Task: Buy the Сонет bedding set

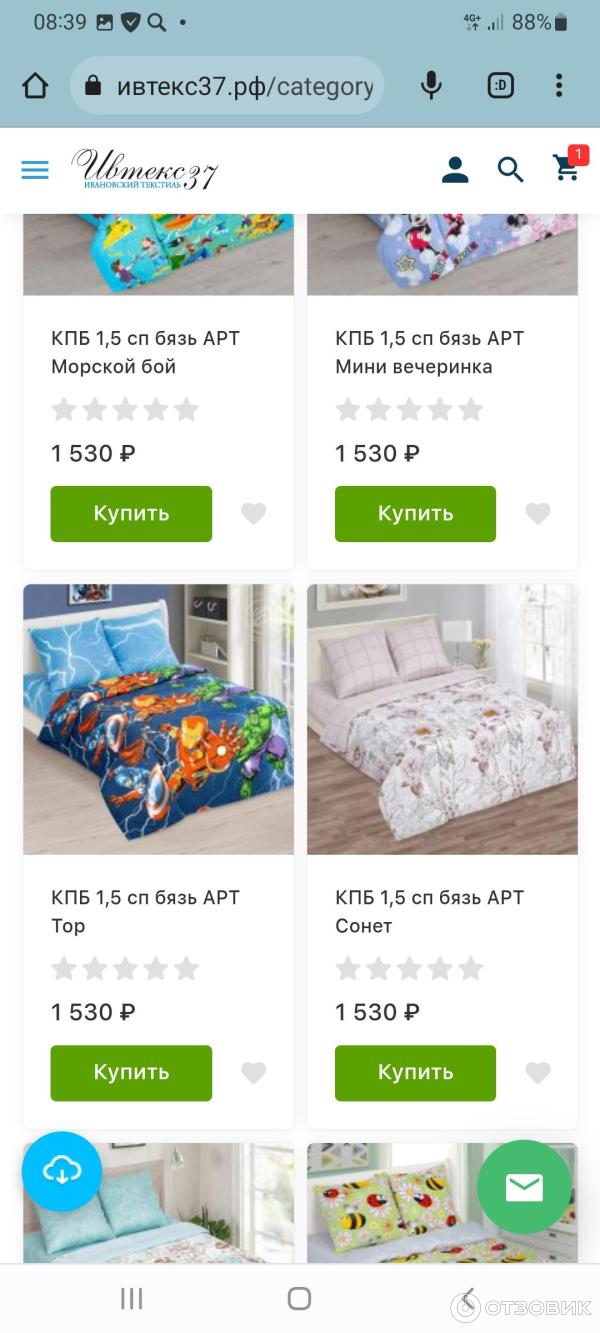Action: pos(415,1073)
